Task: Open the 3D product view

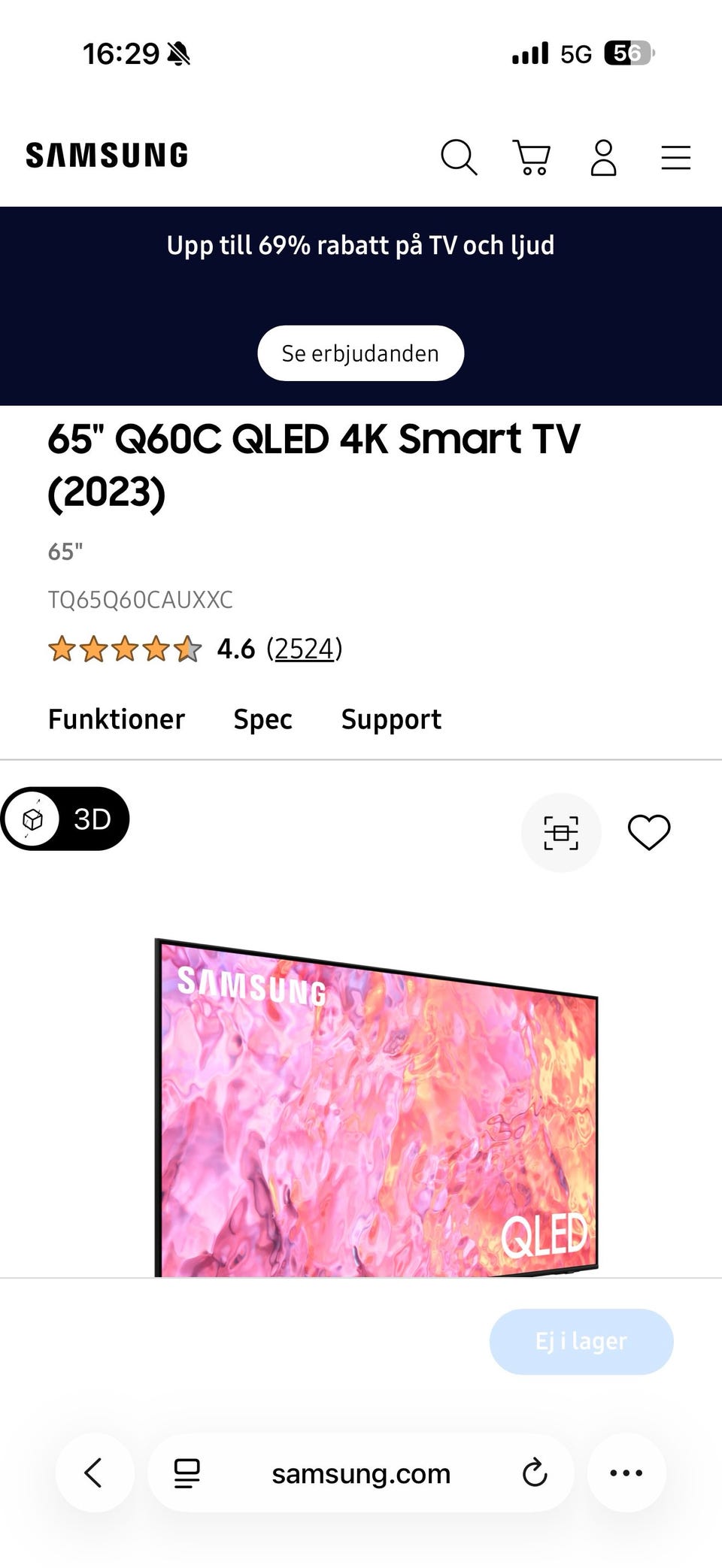Action: (x=65, y=819)
